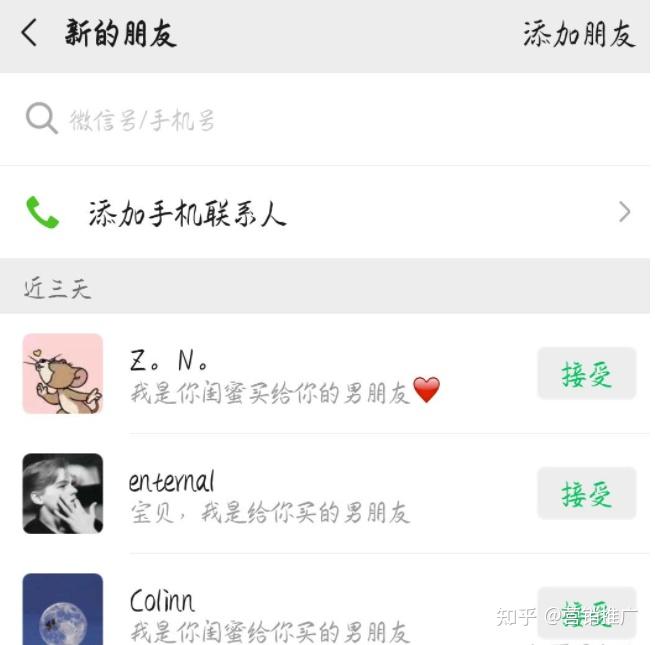655x645 pixels.
Task: Accept friend request from Z。N。
Action: (586, 374)
